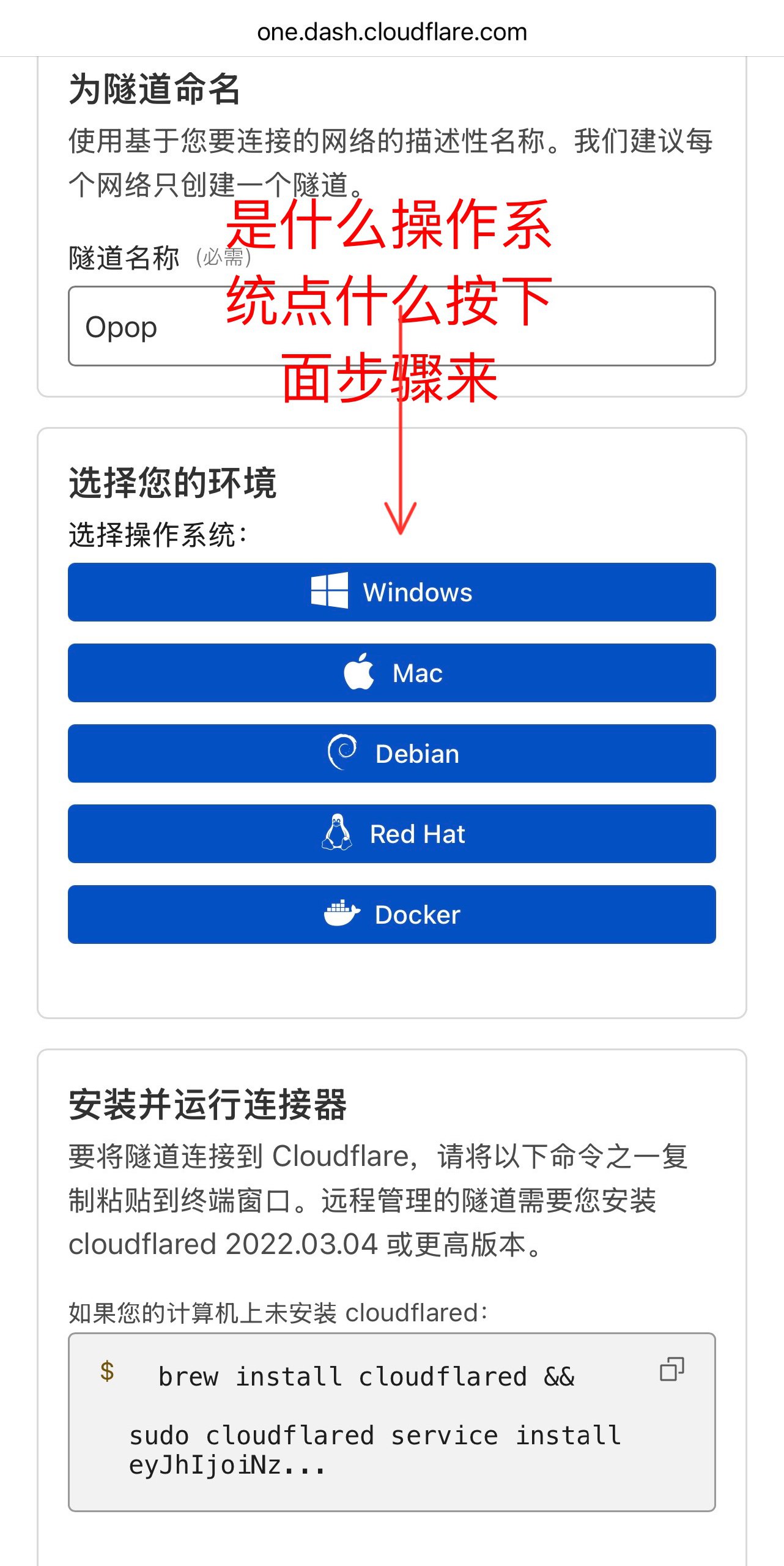The width and height of the screenshot is (784, 1566).
Task: Edit the tunnel name field containing Opop
Action: tap(391, 326)
